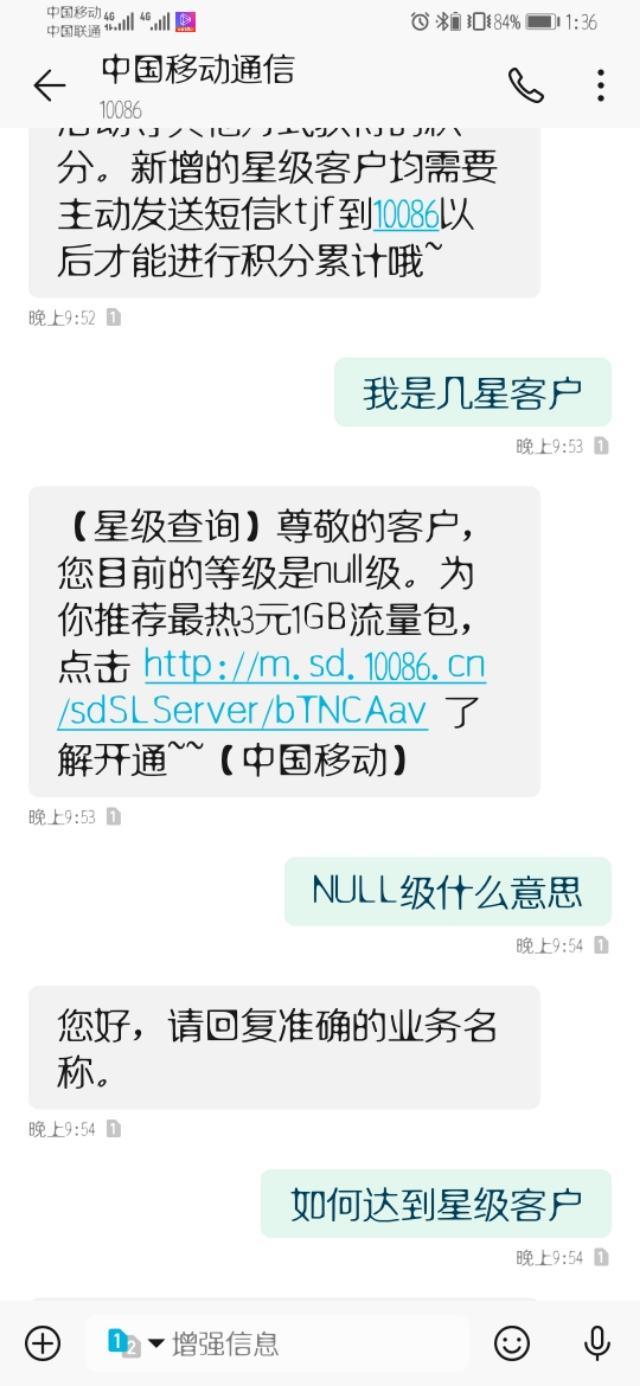The image size is (640, 1386).
Task: Go back to the message list
Action: point(48,86)
